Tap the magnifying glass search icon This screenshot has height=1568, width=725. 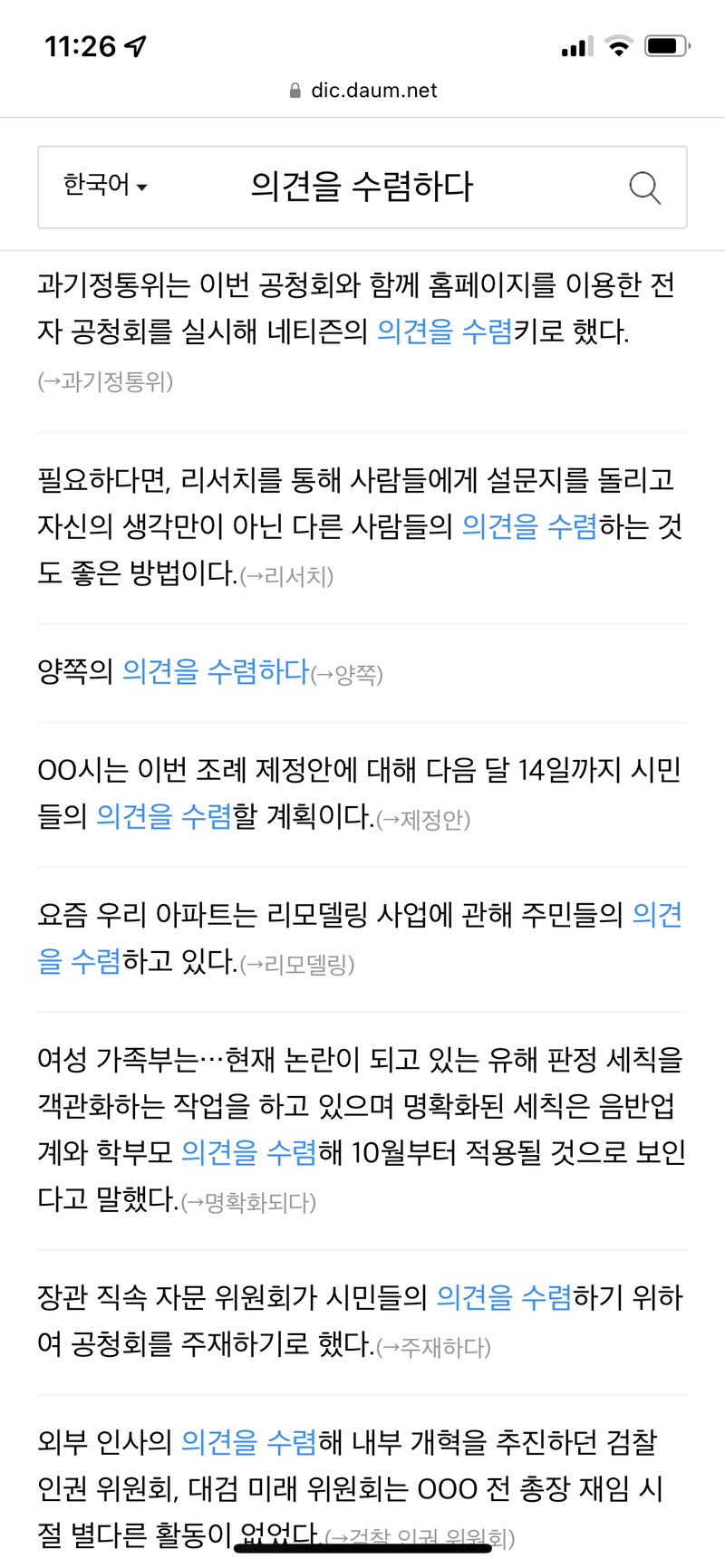coord(644,188)
